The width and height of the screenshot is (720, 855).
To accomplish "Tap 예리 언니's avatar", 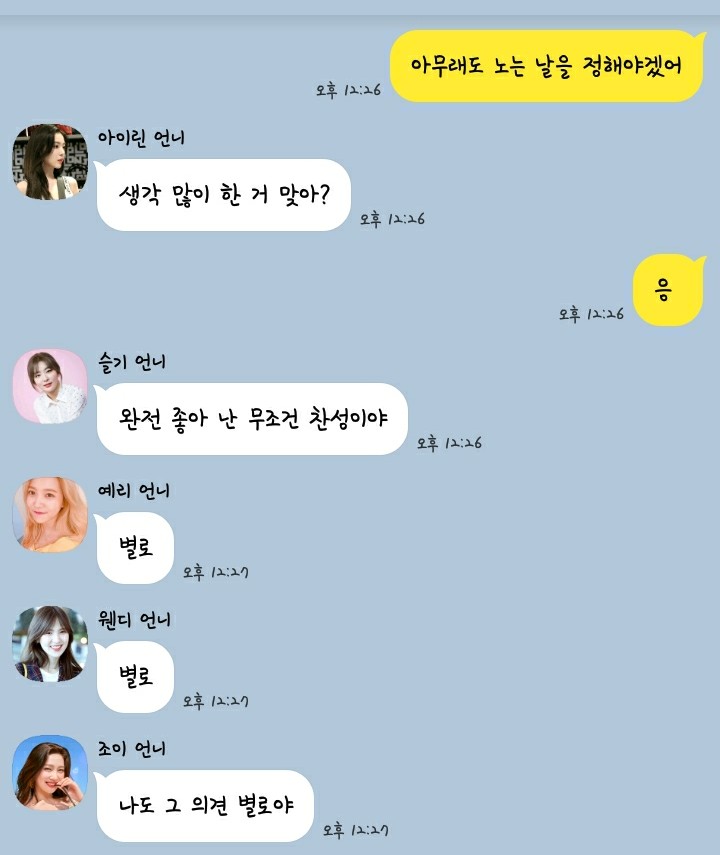I will tap(50, 514).
